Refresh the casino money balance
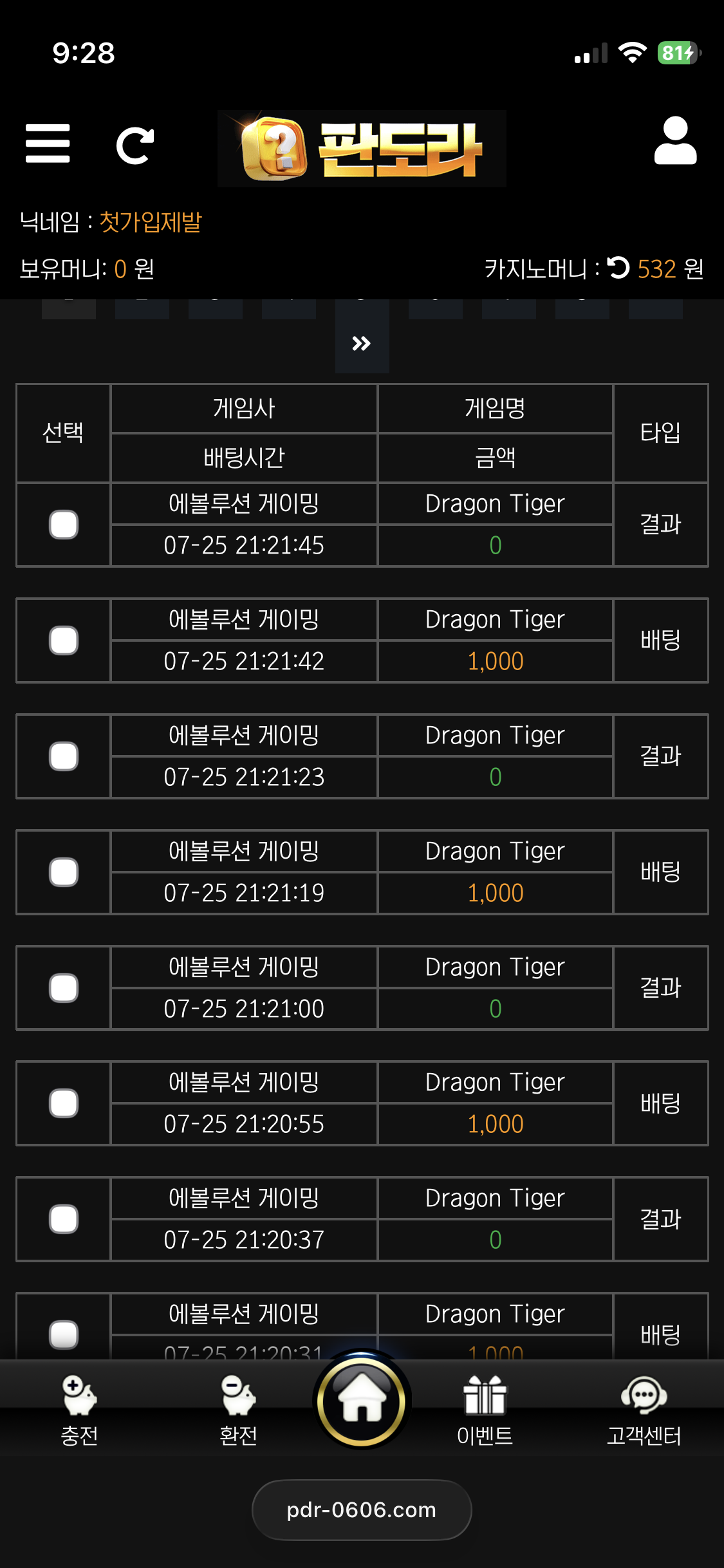 [x=618, y=268]
